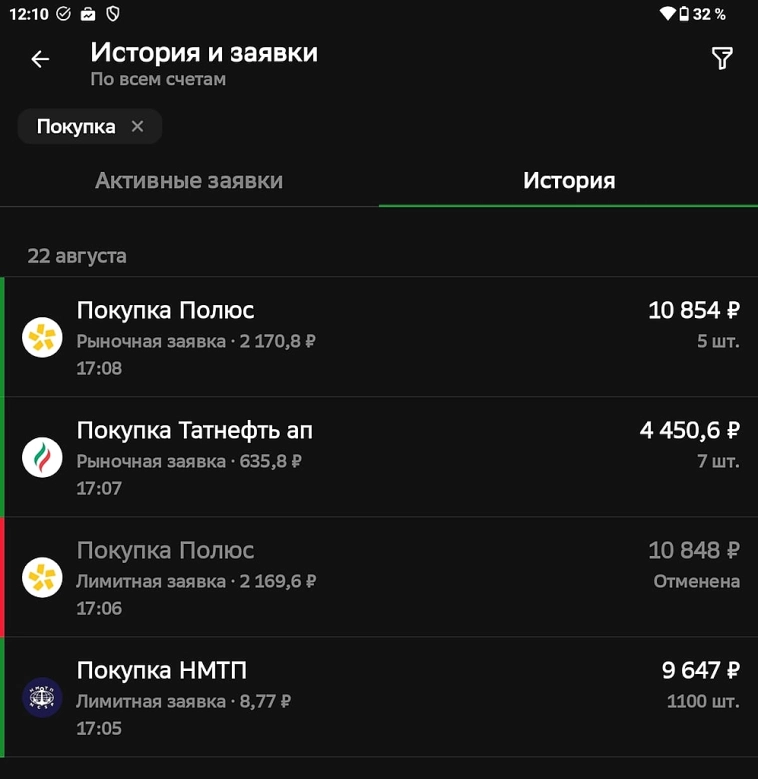Open the "Покупка Полюс" 10 854 ₽ order

[x=300, y=337]
